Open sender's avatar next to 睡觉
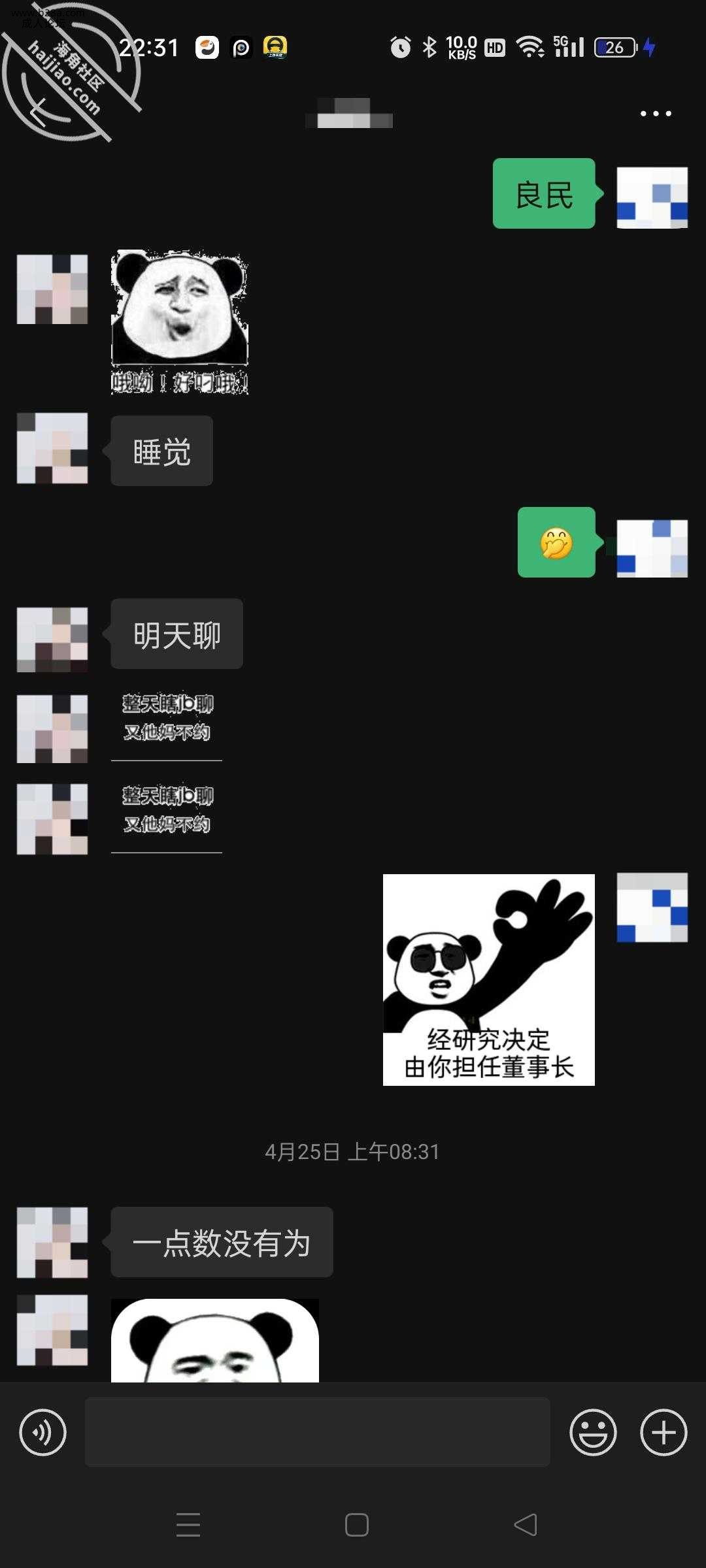 [x=52, y=448]
